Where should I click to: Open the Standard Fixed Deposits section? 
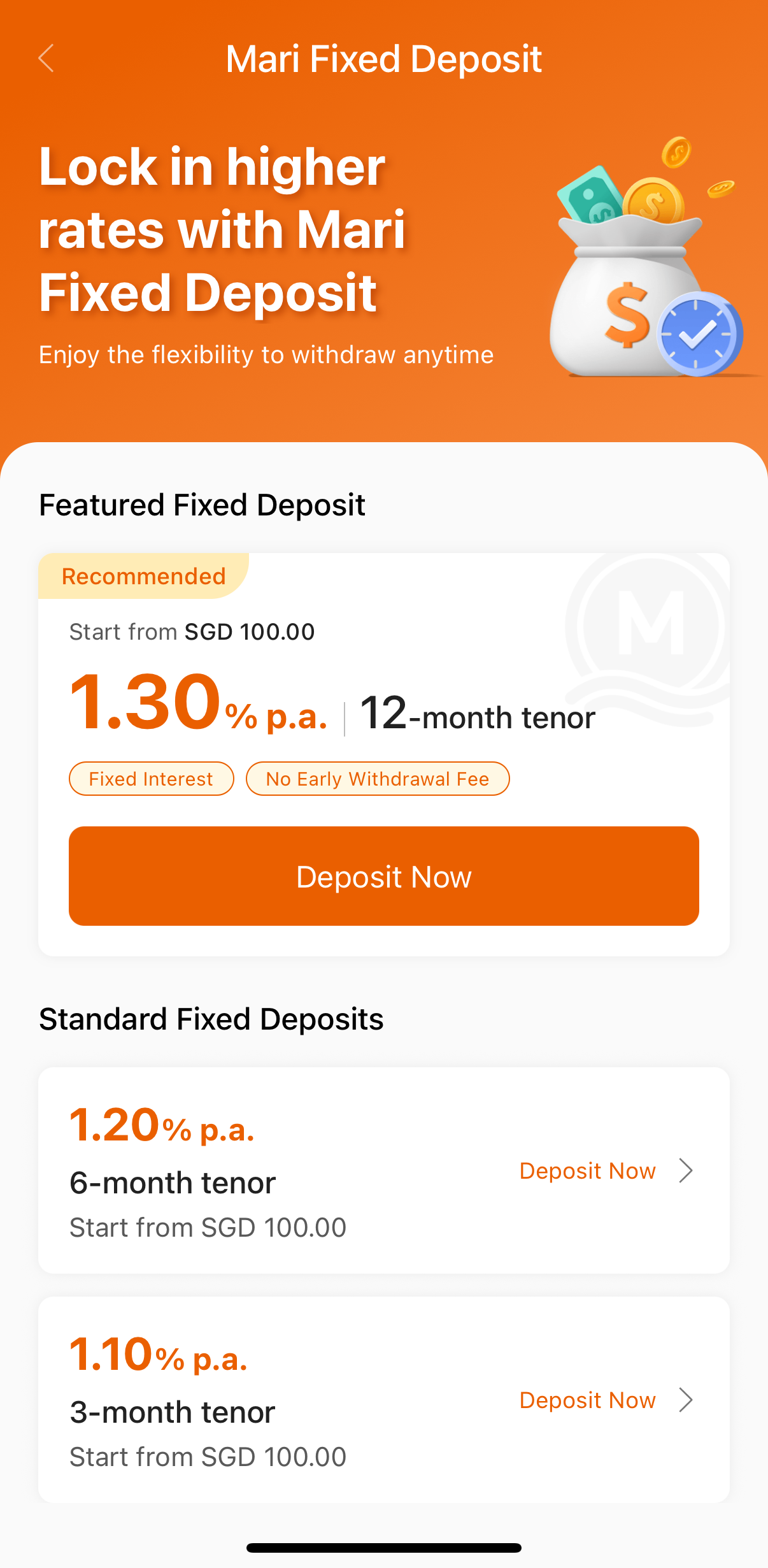(211, 1018)
